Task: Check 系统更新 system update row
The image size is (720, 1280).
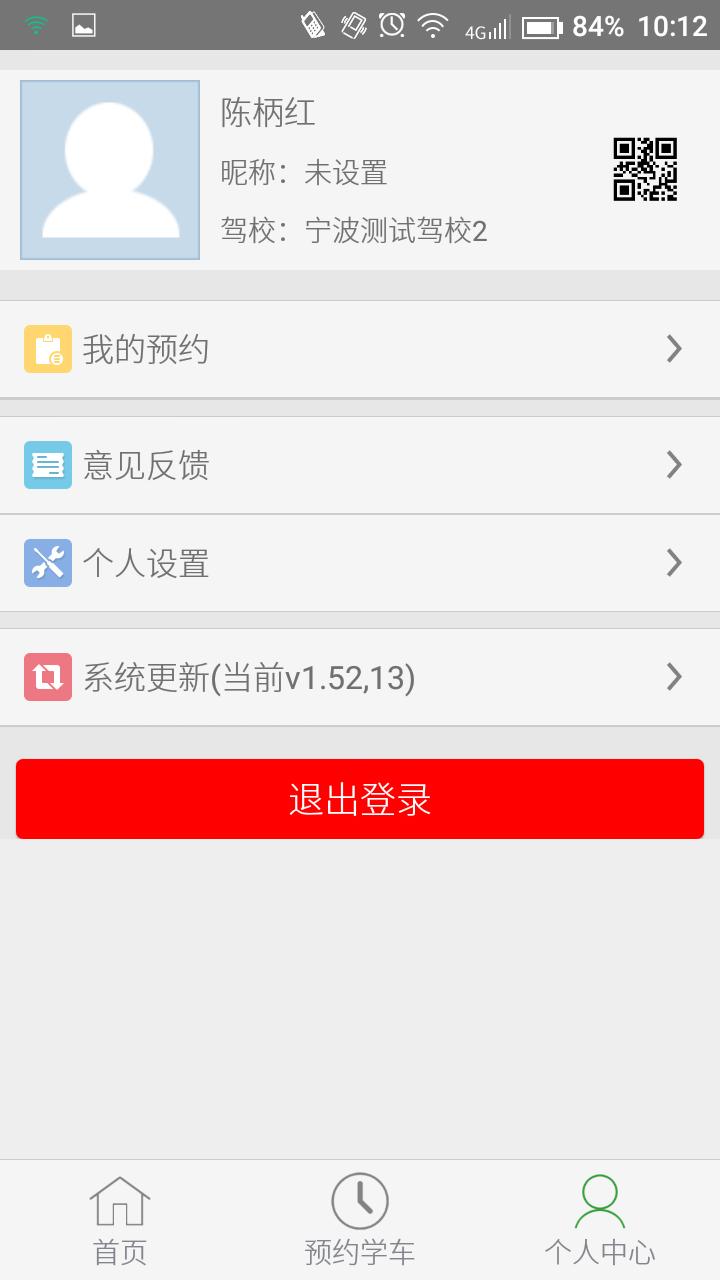Action: pos(360,678)
